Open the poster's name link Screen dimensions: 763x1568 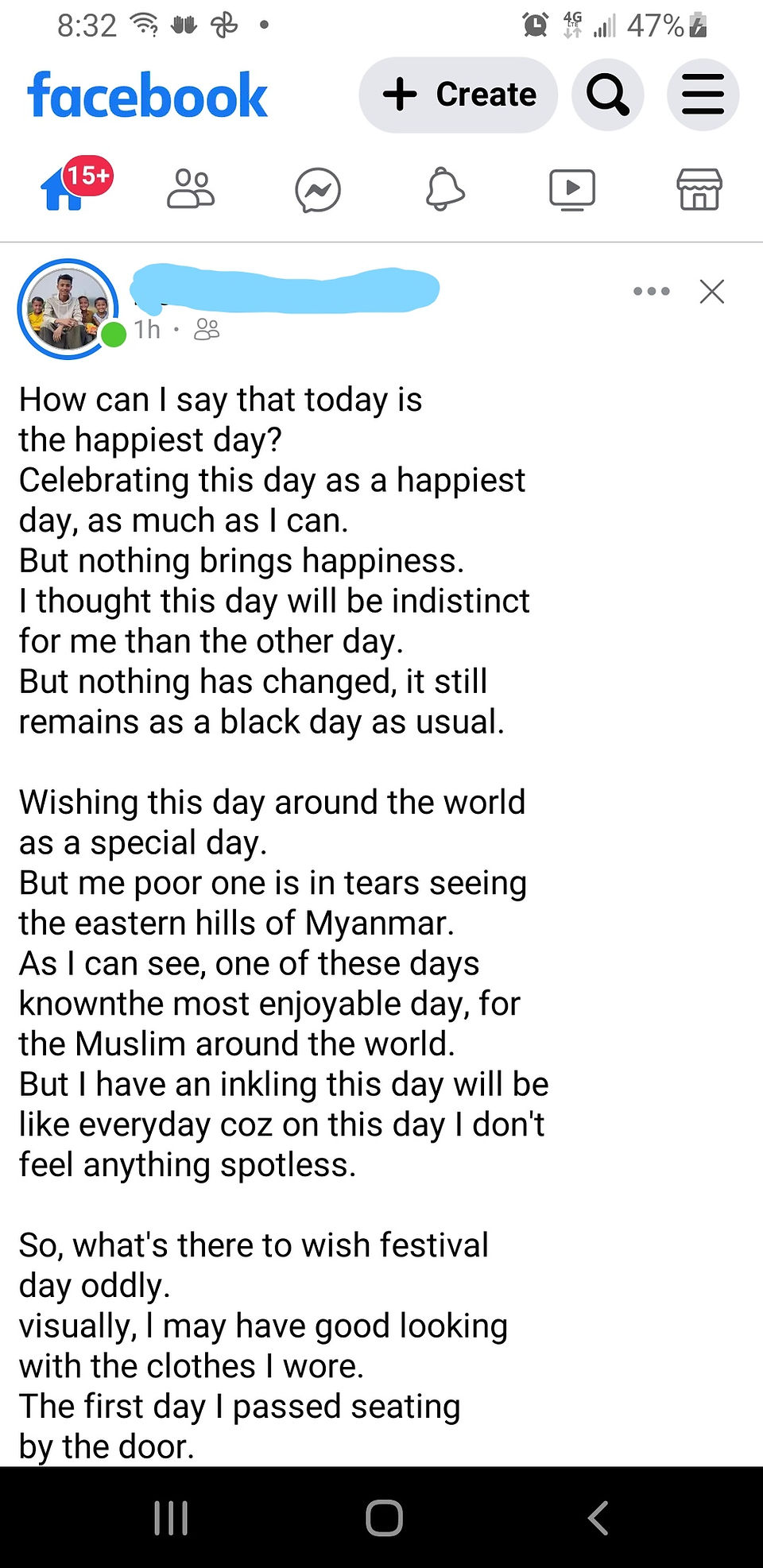point(285,288)
